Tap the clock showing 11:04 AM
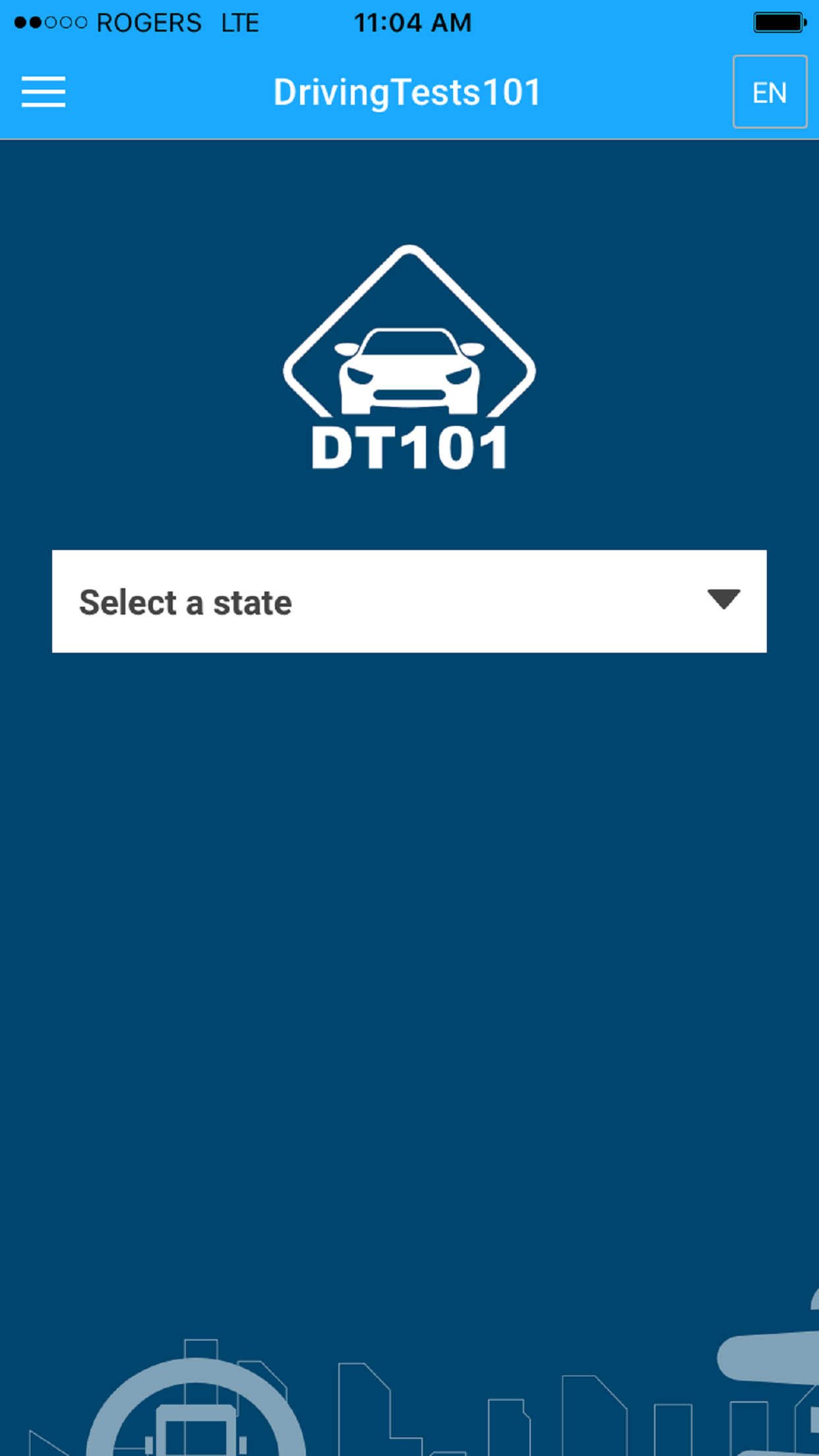The height and width of the screenshot is (1456, 819). click(x=412, y=22)
